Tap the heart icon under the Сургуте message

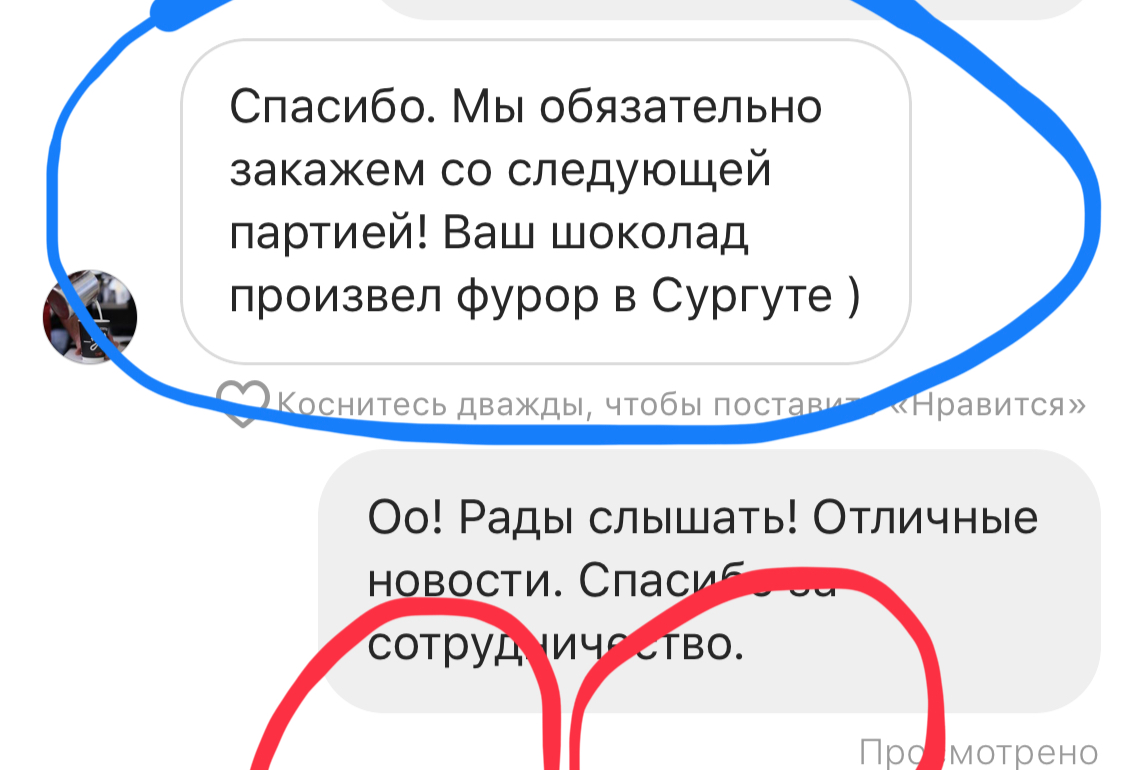click(243, 403)
